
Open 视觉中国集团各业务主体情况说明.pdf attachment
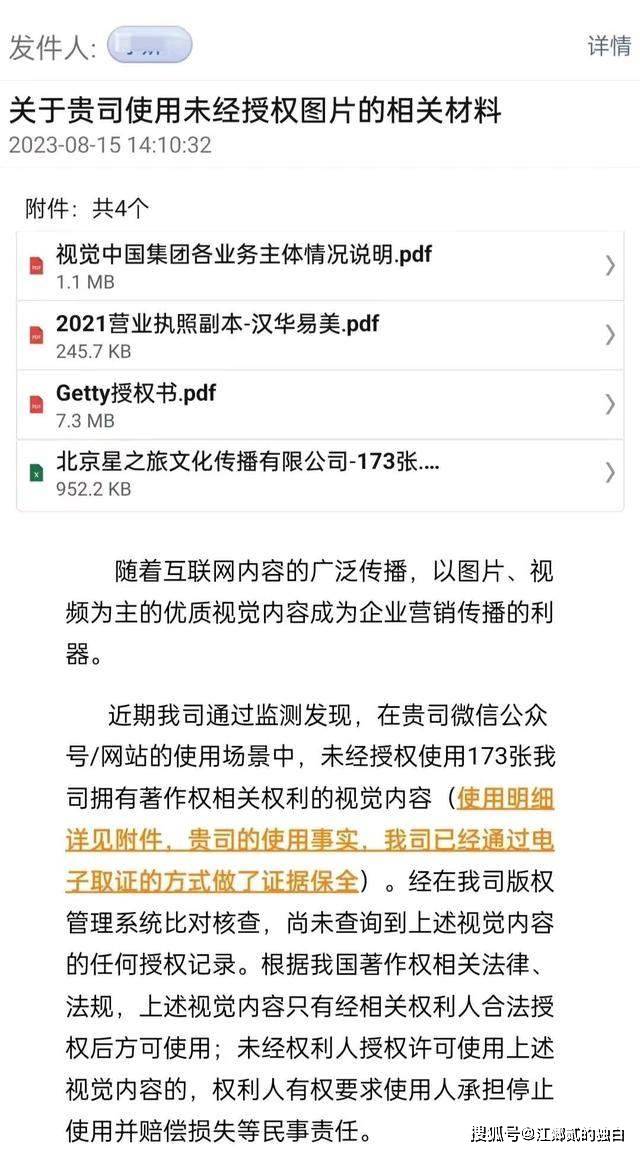320,266
